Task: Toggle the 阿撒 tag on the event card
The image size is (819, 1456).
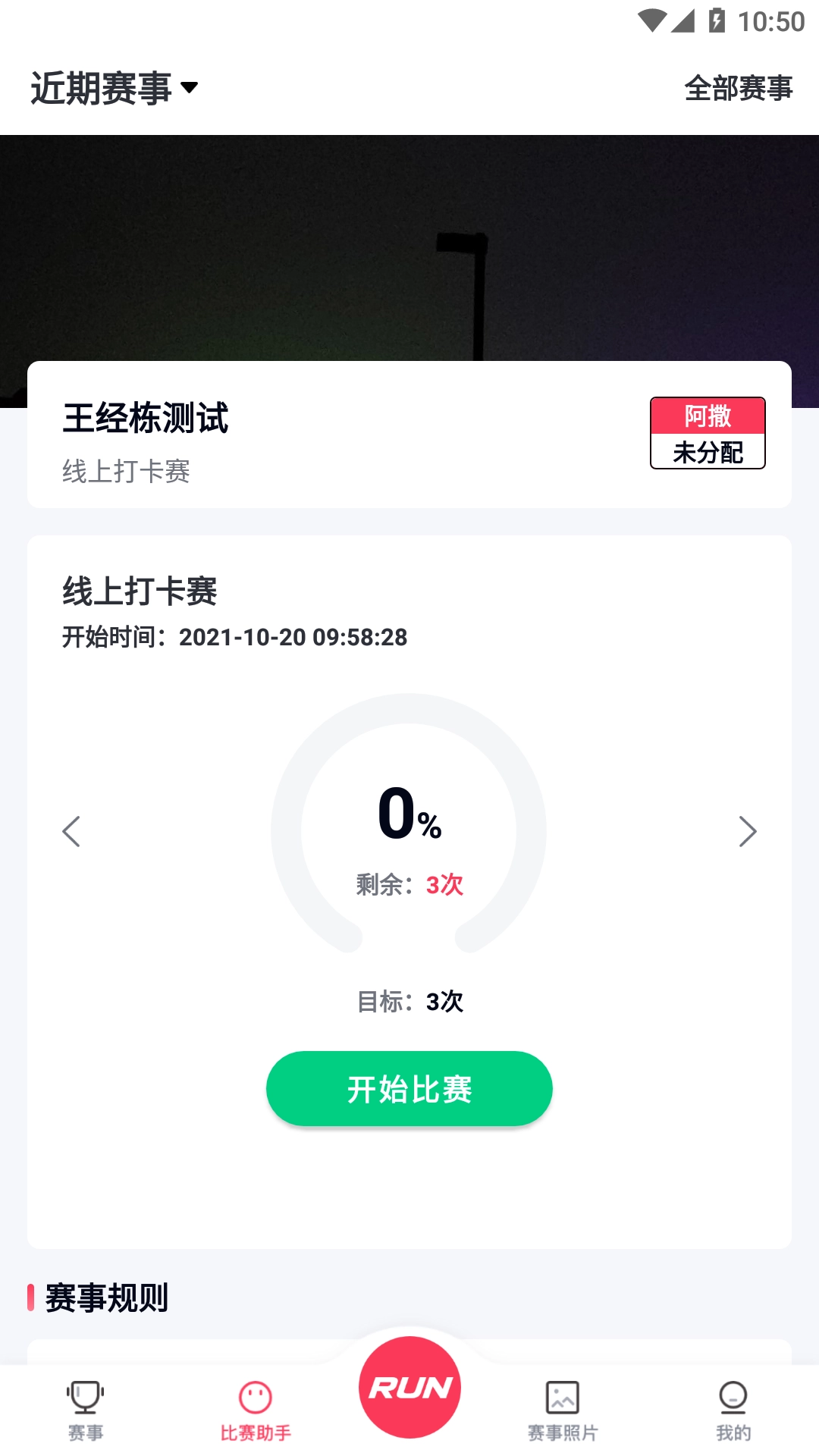Action: point(707,414)
